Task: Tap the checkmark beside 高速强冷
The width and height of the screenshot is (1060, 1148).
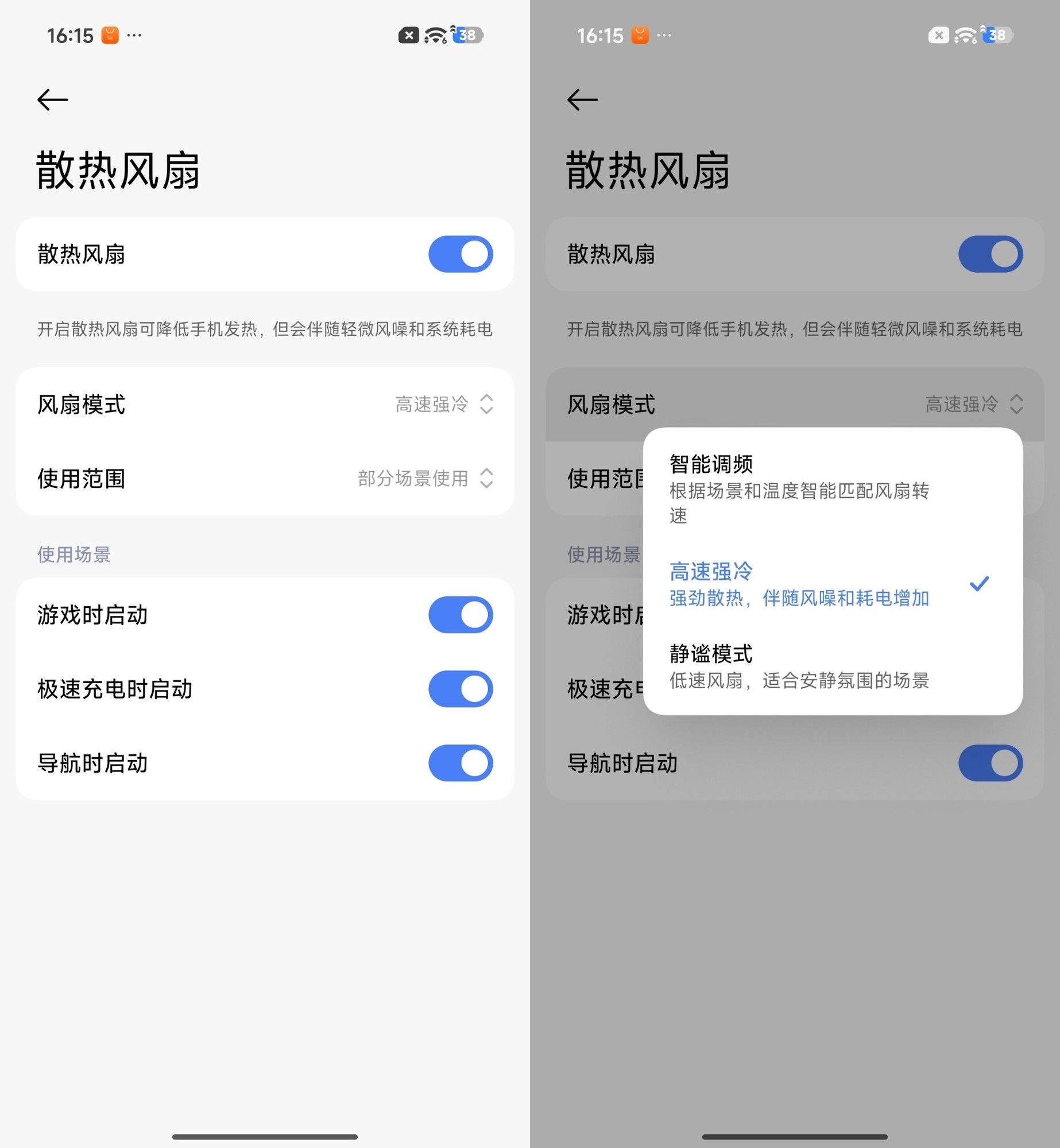Action: click(979, 584)
